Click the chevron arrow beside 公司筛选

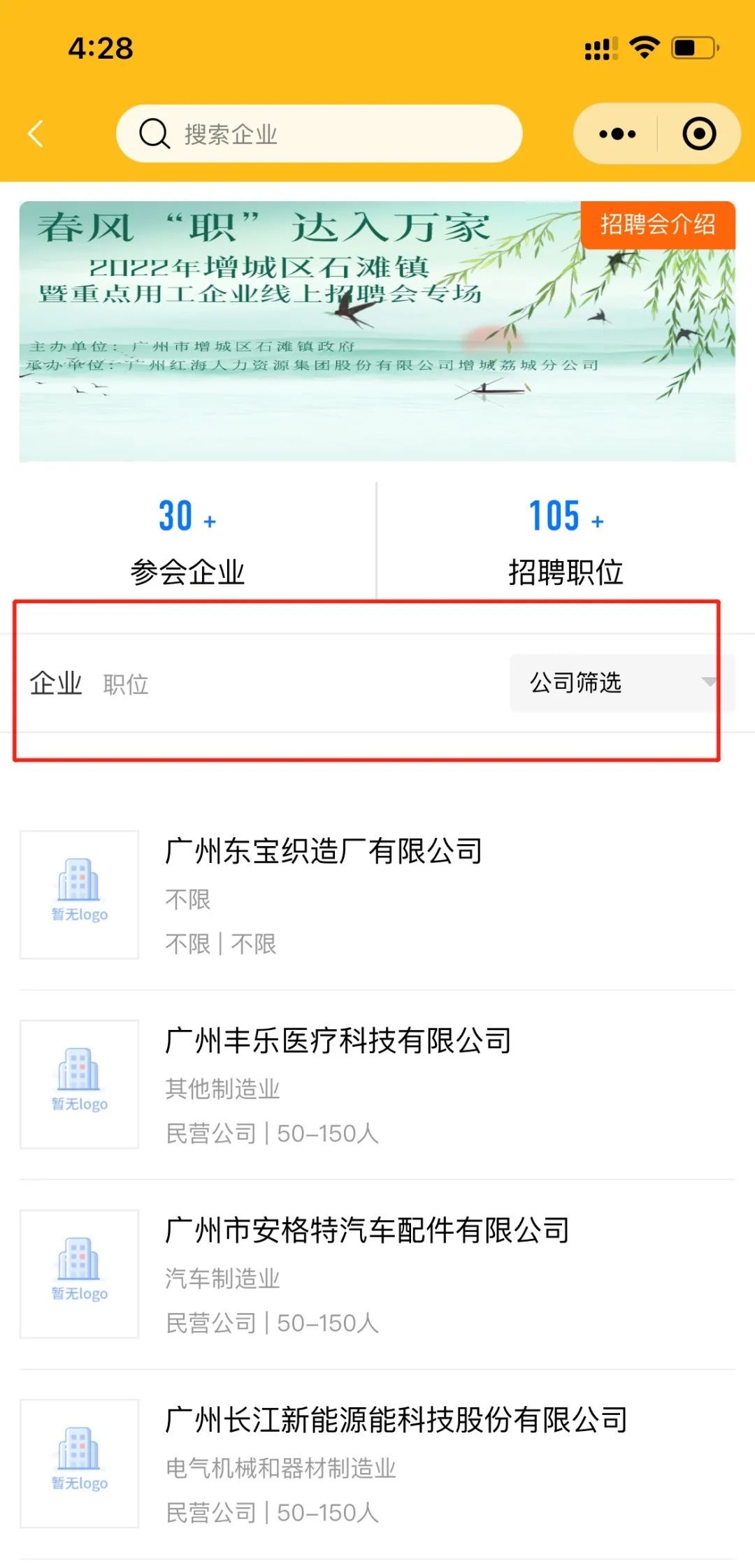(710, 683)
